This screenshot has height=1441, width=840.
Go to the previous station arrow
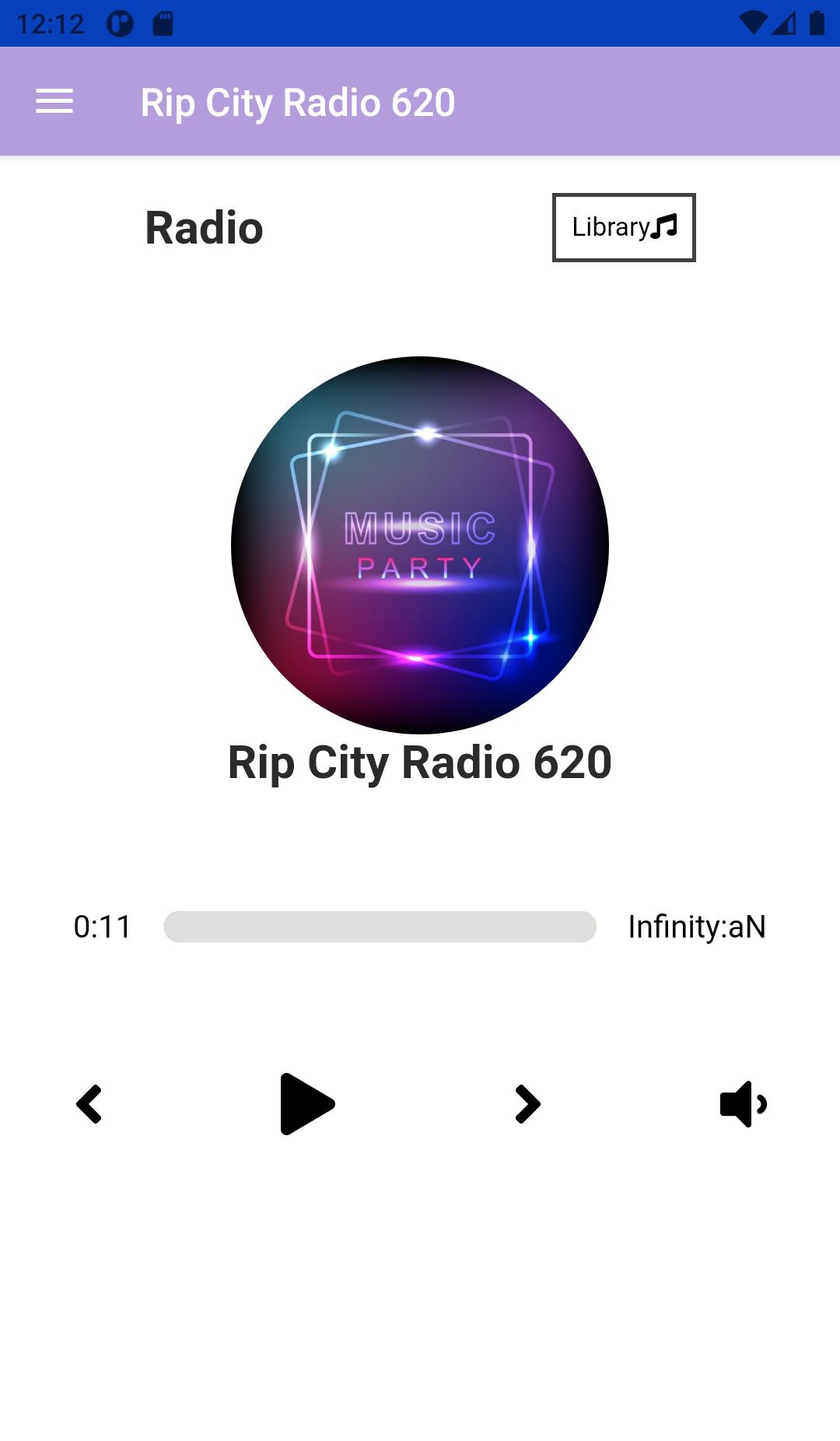[89, 1104]
